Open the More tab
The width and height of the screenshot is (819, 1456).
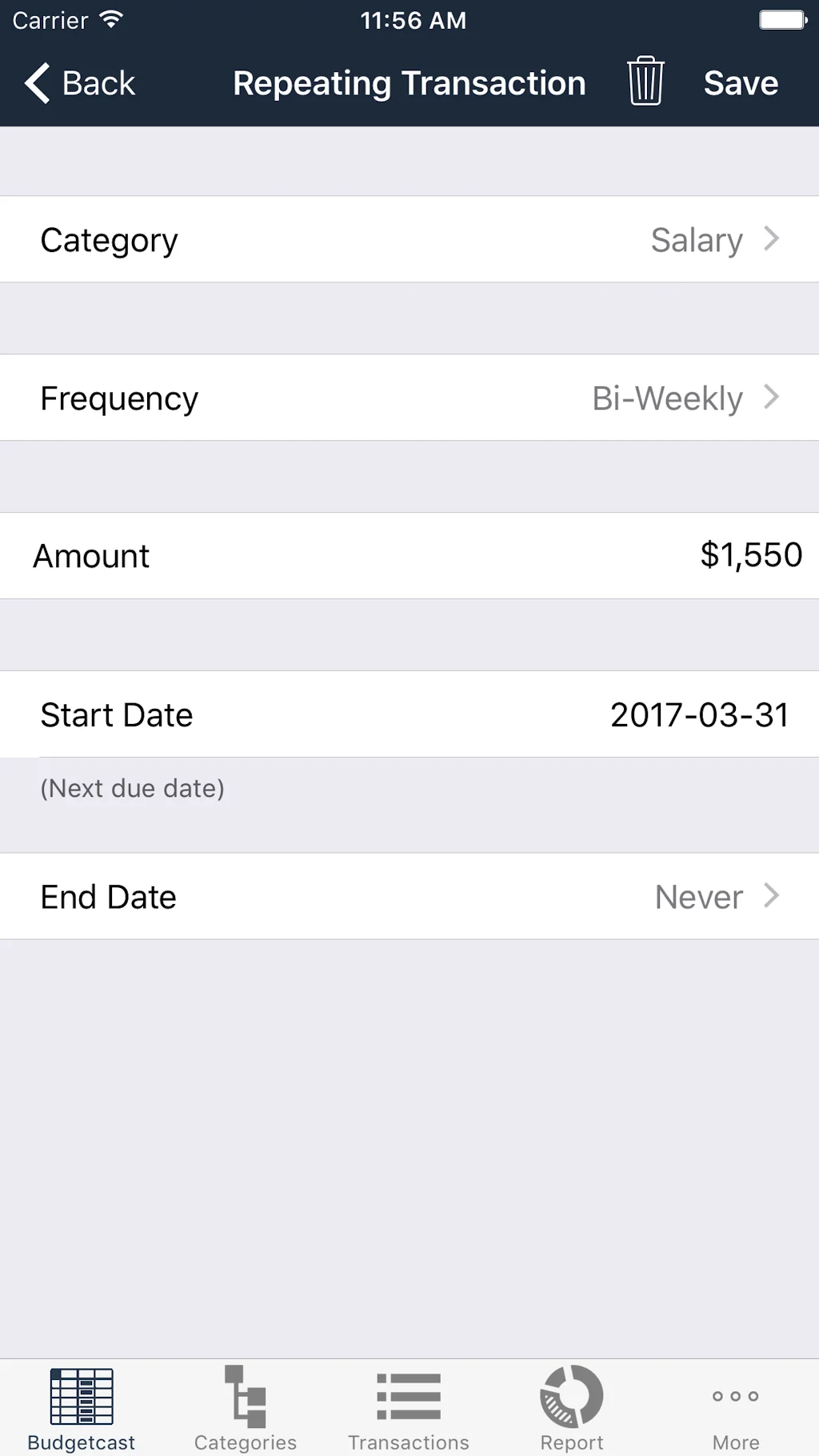pyautogui.click(x=736, y=1410)
